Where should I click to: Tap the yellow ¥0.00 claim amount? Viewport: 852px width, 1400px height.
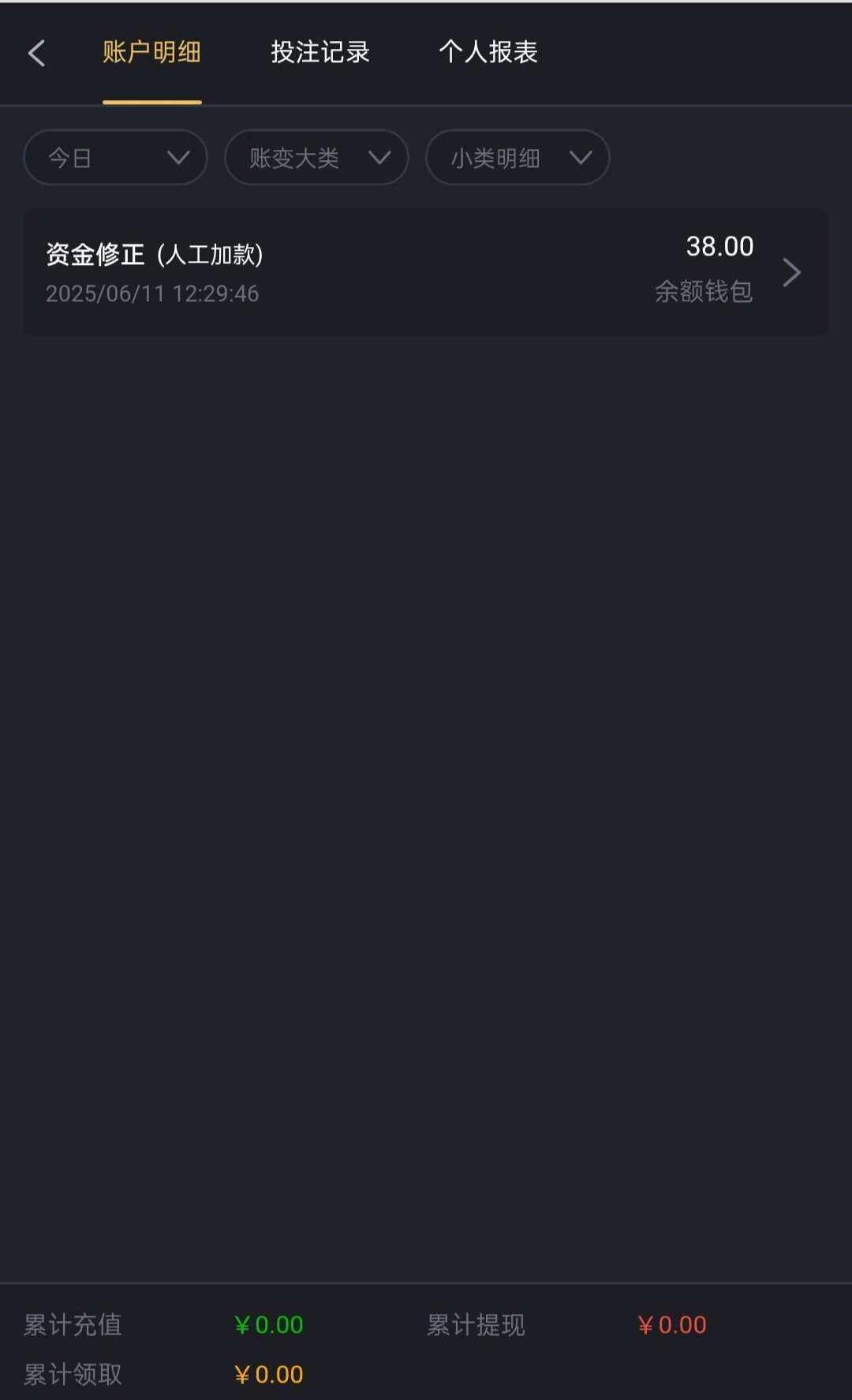[x=267, y=1374]
